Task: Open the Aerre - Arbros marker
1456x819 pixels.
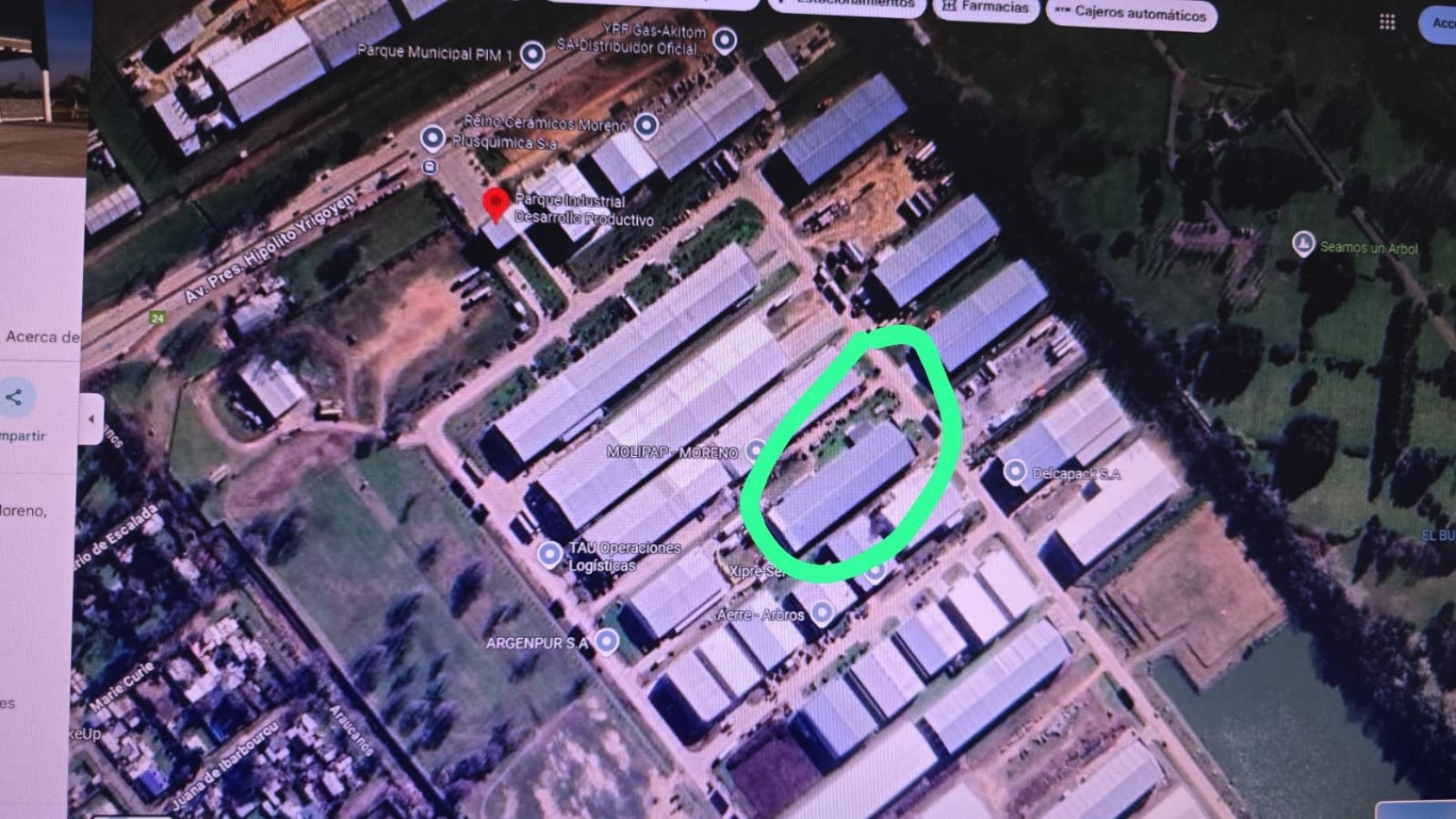Action: point(822,613)
